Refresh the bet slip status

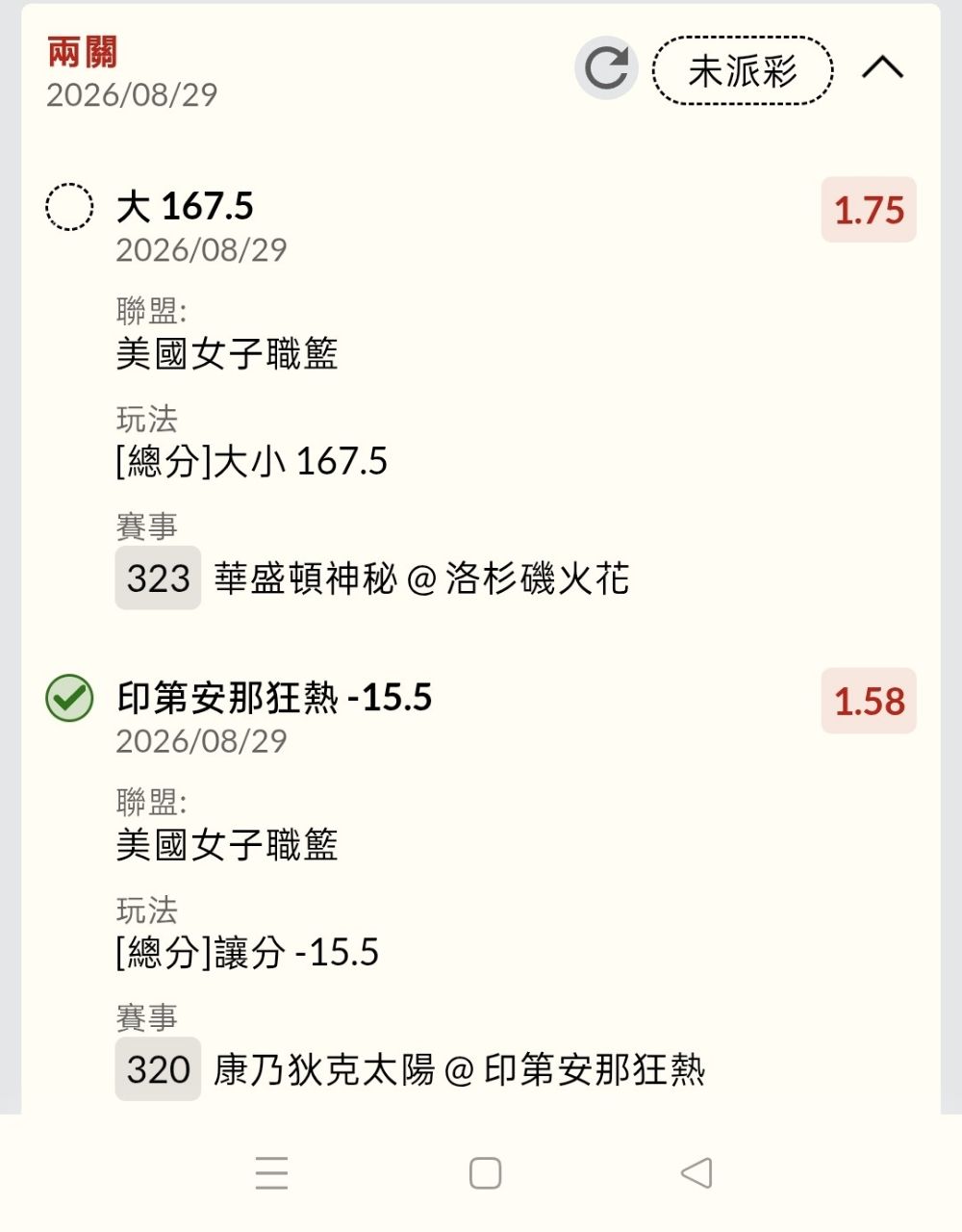[606, 68]
